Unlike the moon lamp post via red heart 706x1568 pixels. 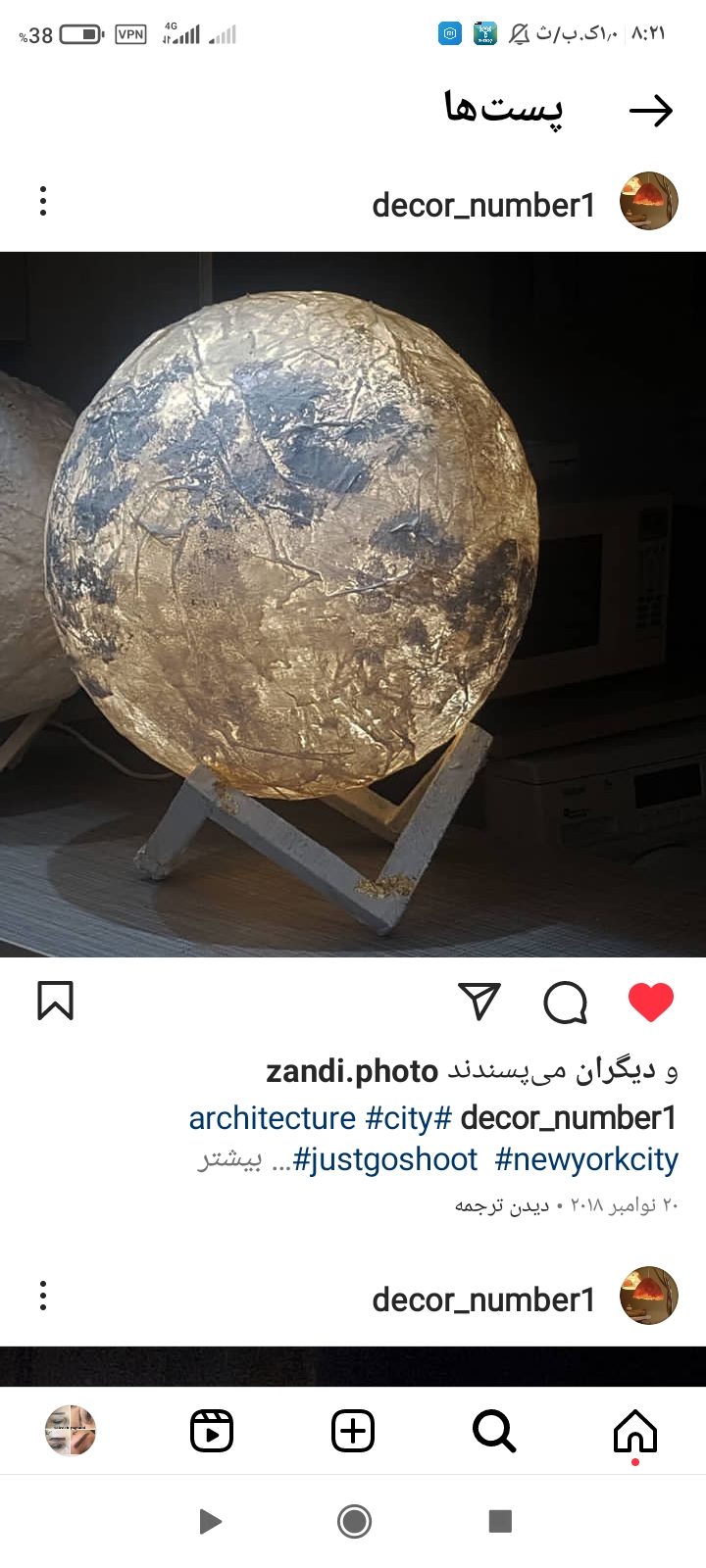pyautogui.click(x=651, y=1002)
